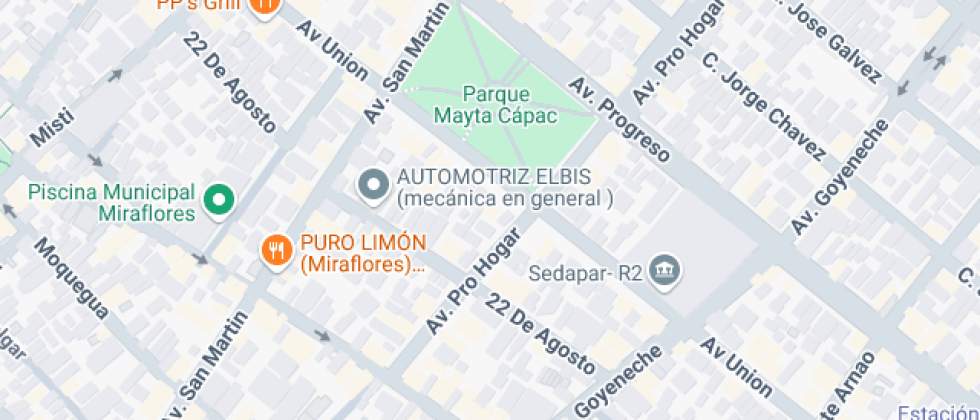Open the Sedapar- R2 place marker
980x420 pixels.
point(665,270)
